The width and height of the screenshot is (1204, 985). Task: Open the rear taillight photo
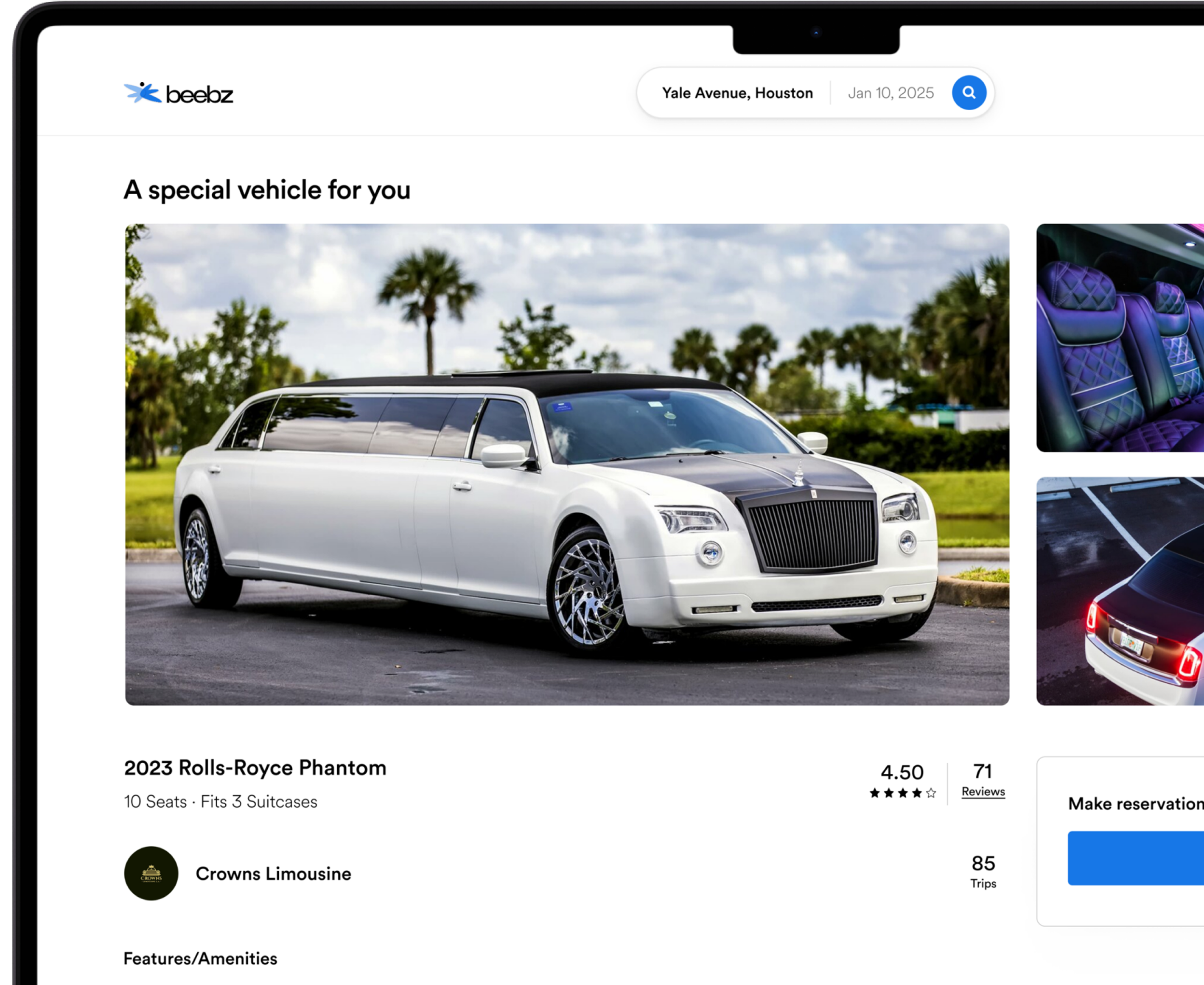pos(1120,591)
